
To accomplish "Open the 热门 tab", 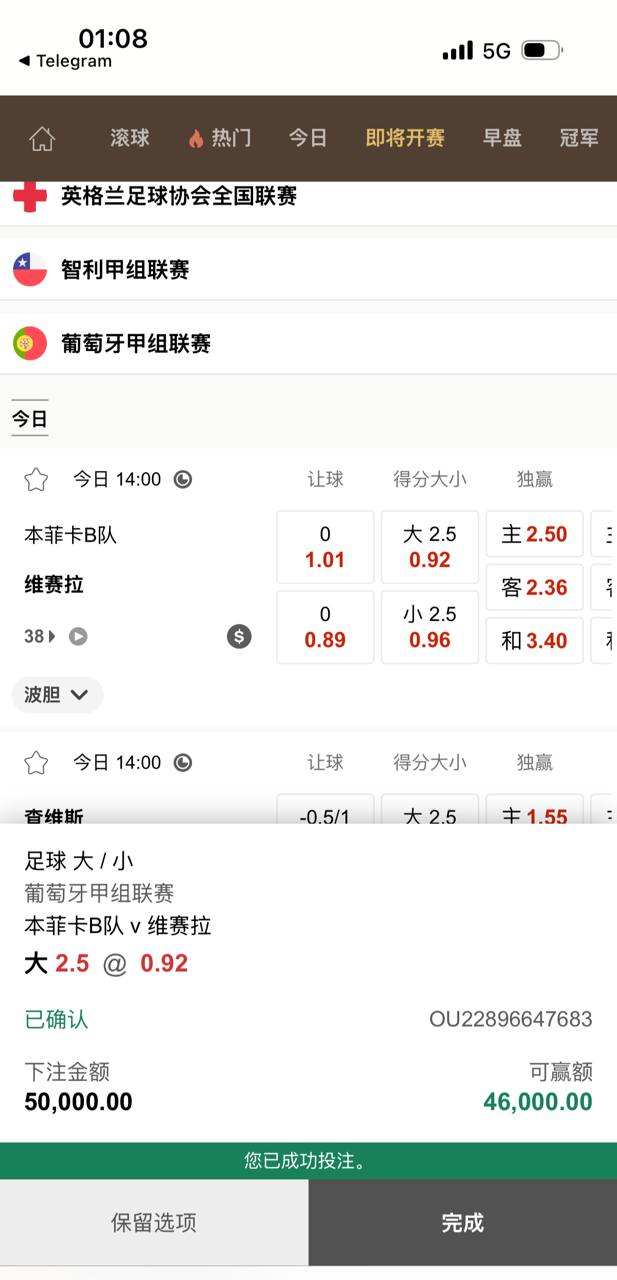I will pos(220,138).
